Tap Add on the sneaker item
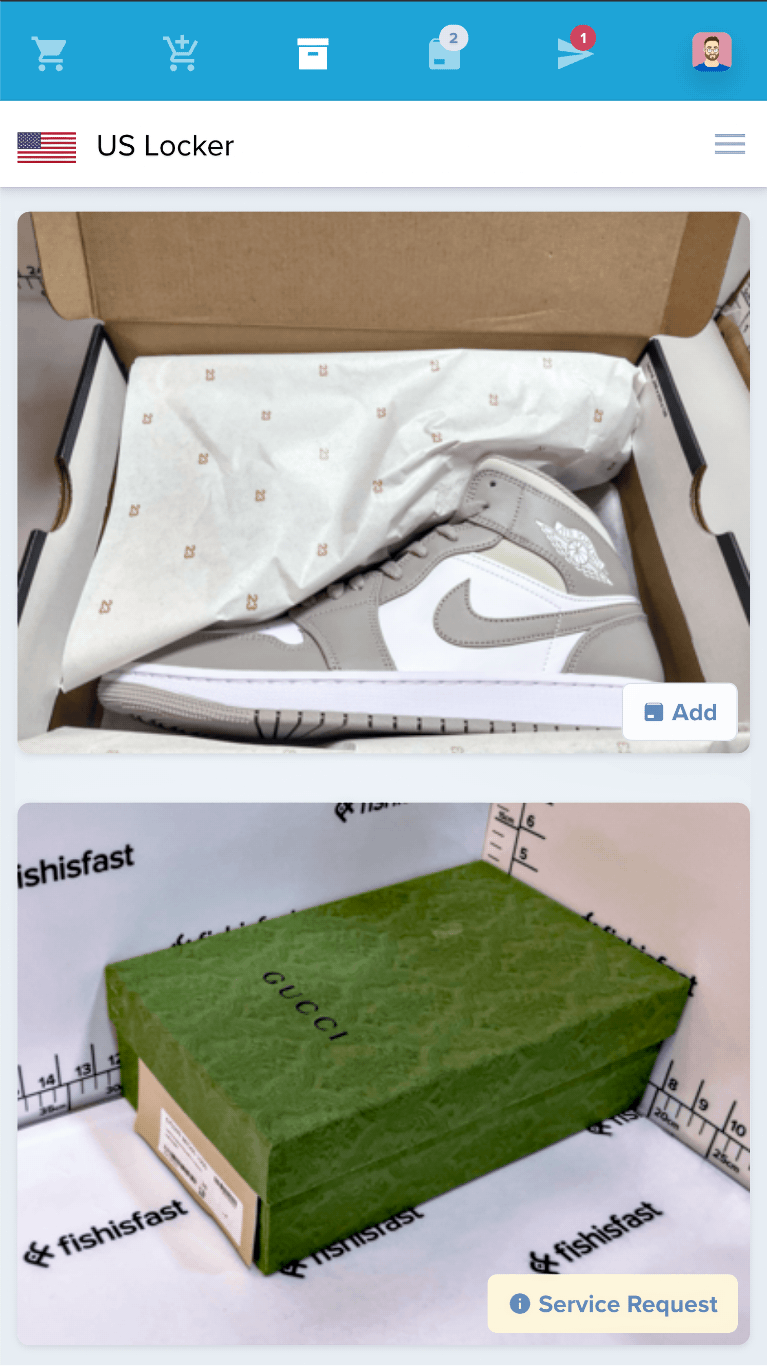This screenshot has width=767, height=1366. pos(680,712)
